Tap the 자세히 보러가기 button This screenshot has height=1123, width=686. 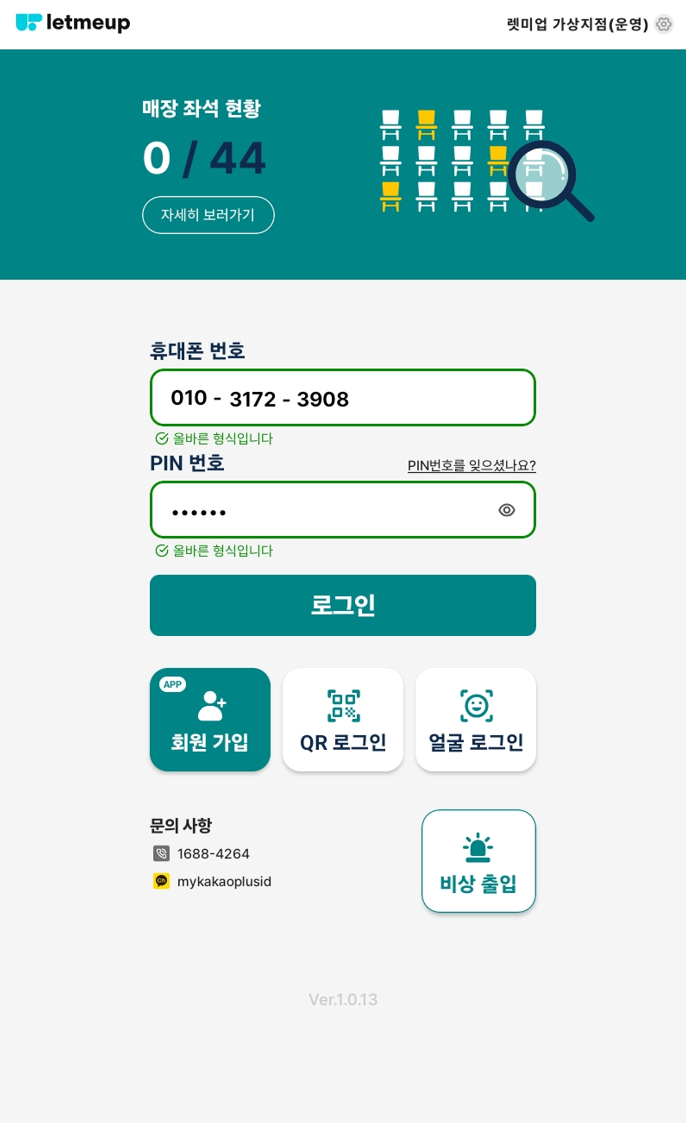pos(208,215)
